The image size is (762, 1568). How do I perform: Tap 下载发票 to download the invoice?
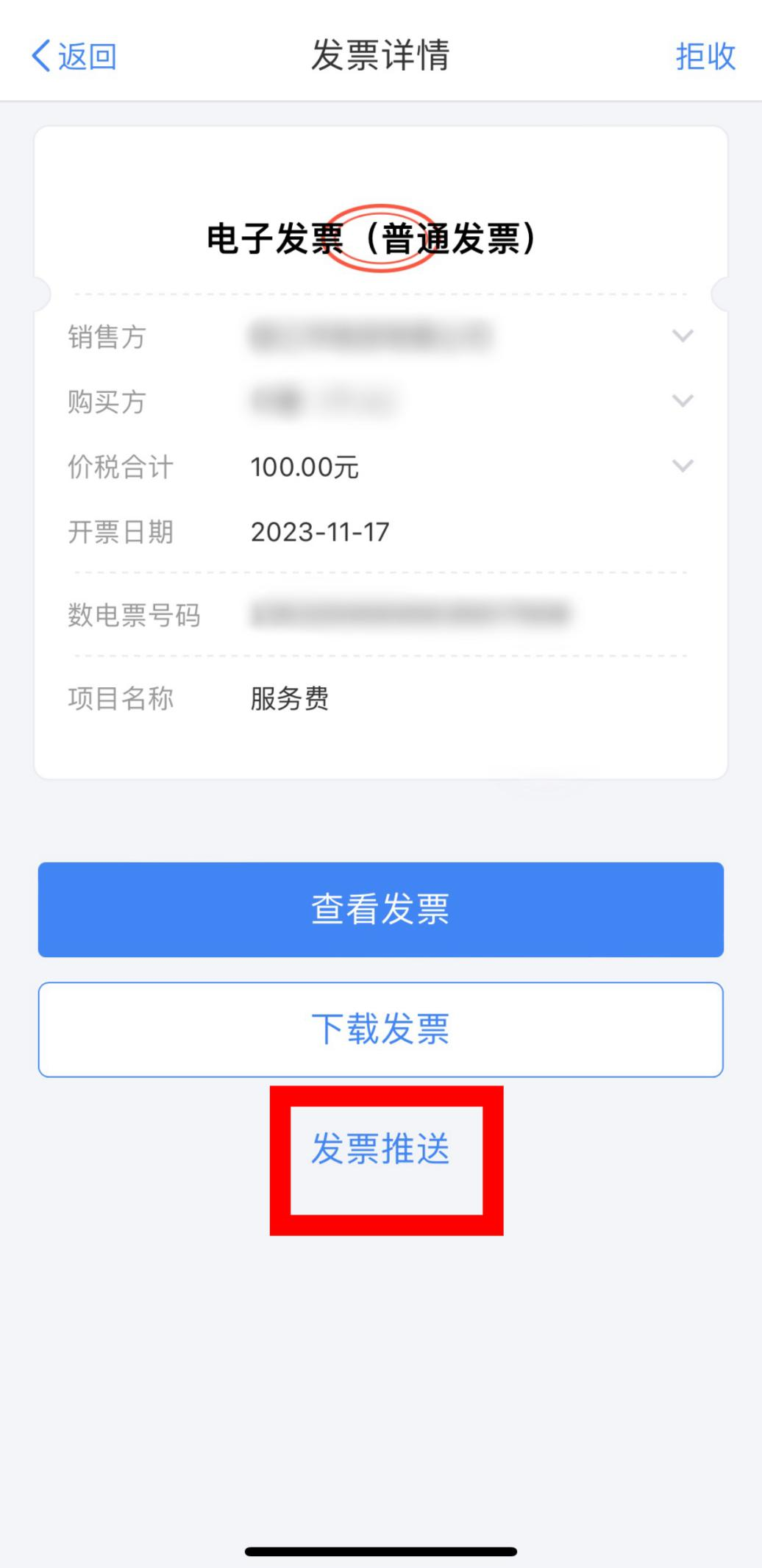pyautogui.click(x=381, y=1029)
